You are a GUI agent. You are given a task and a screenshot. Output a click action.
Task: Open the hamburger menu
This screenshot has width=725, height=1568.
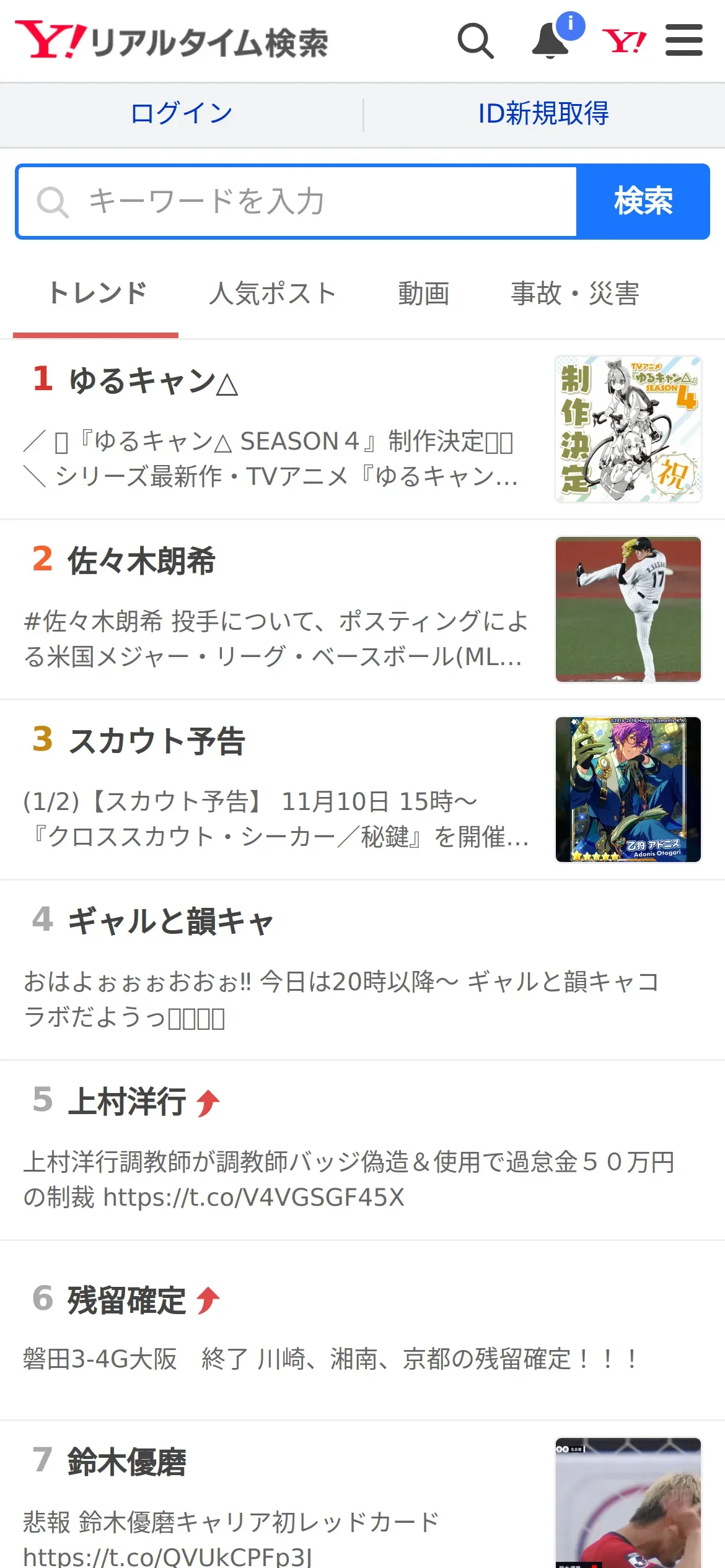pyautogui.click(x=684, y=41)
